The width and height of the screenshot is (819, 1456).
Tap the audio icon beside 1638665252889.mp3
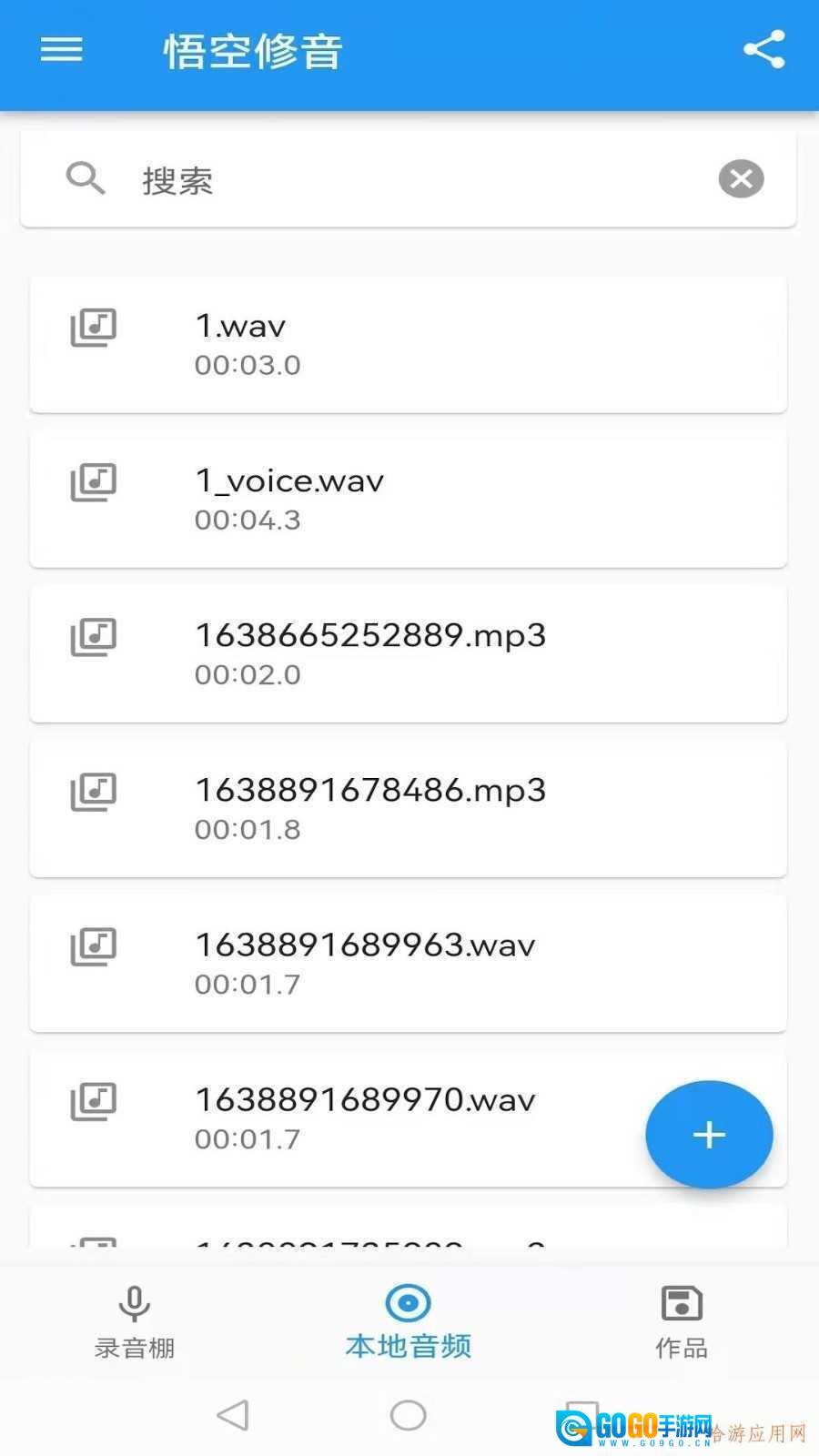pyautogui.click(x=94, y=637)
